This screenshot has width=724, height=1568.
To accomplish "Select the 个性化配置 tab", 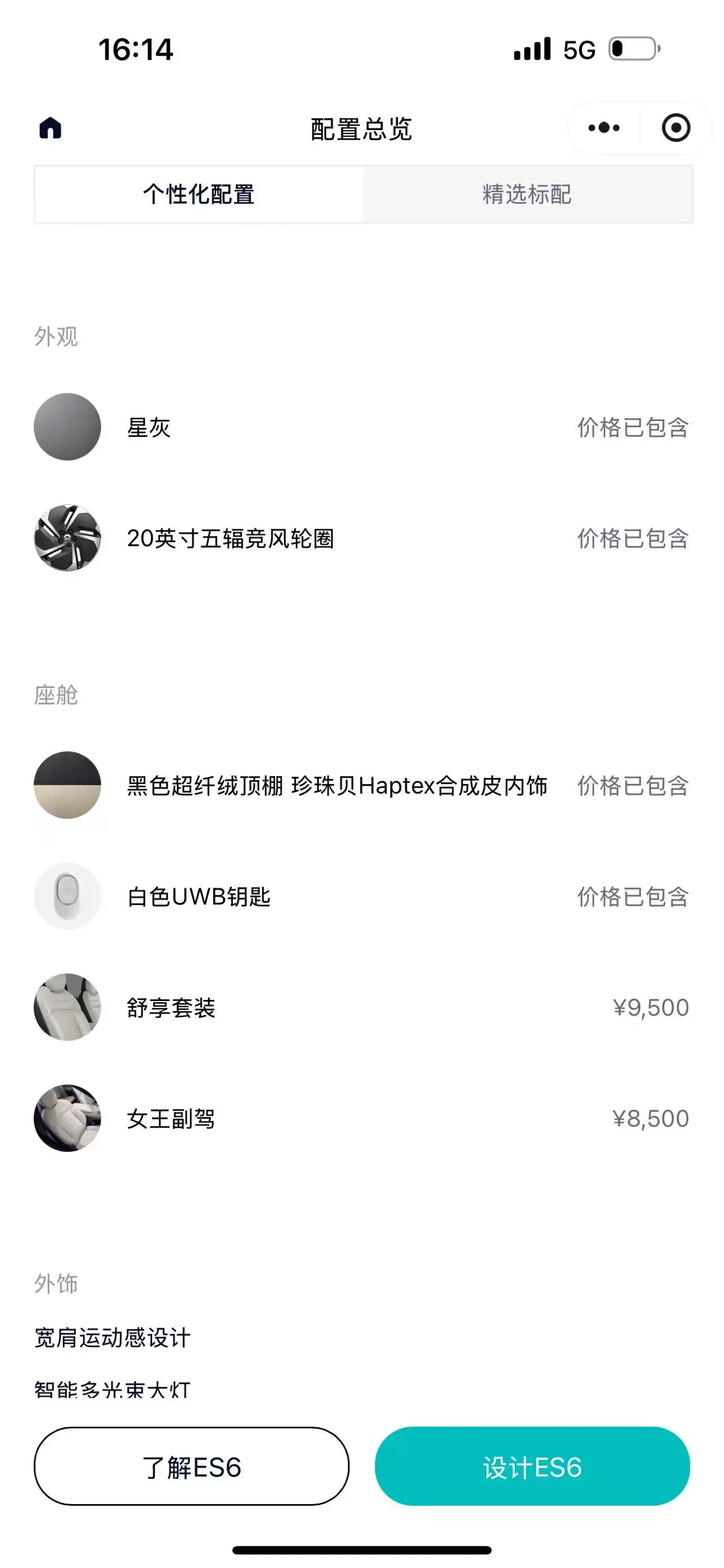I will tap(199, 195).
